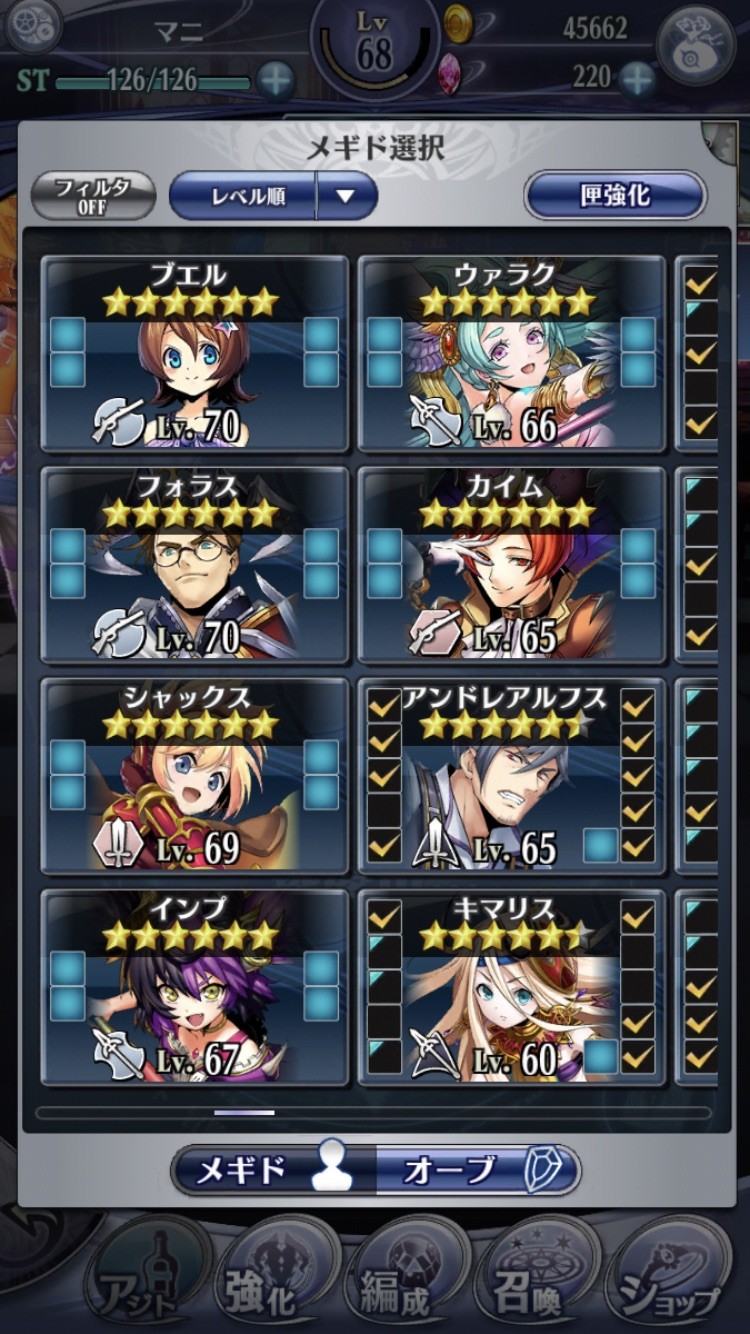Screen dimensions: 750x1334
Task: Open the ショップ section
Action: pos(670,1276)
